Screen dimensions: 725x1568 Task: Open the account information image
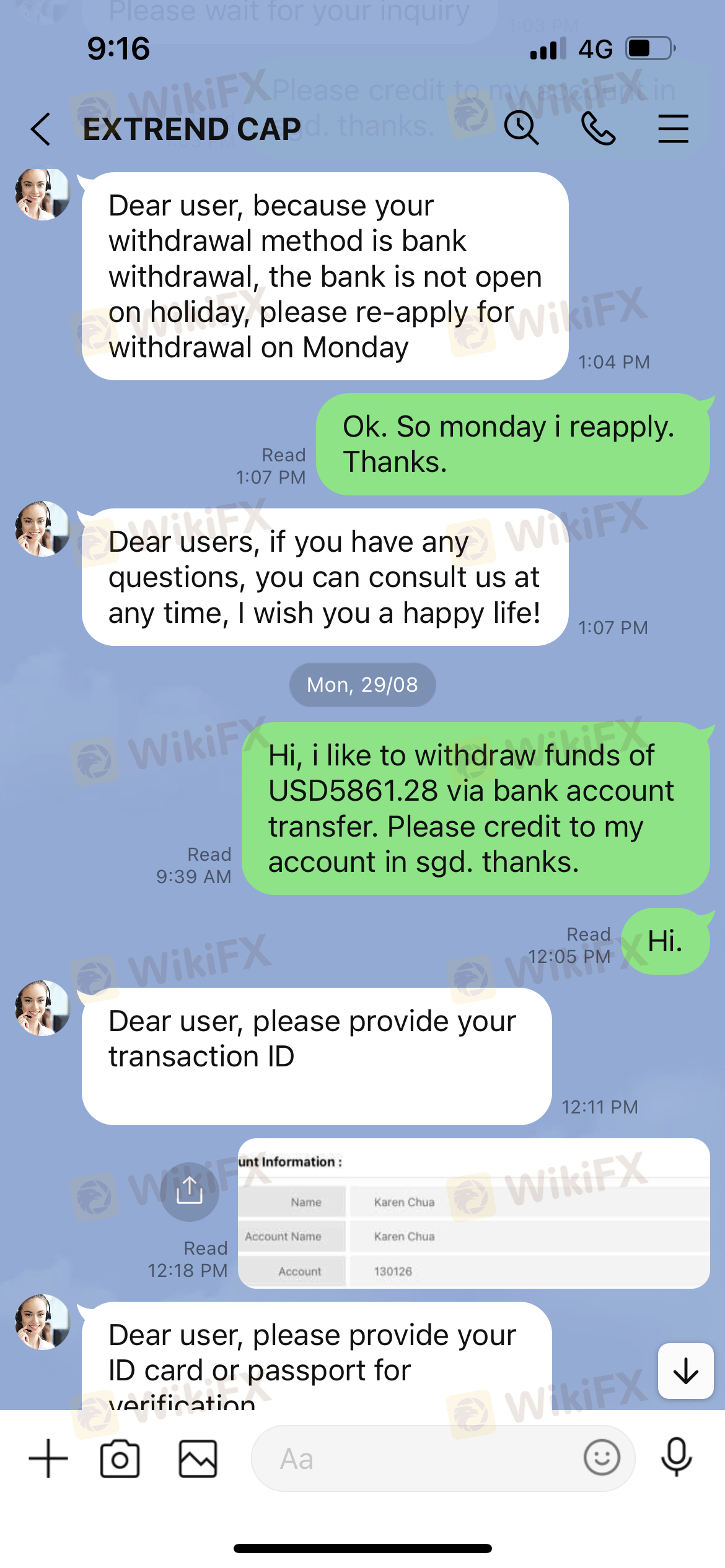coord(474,1213)
